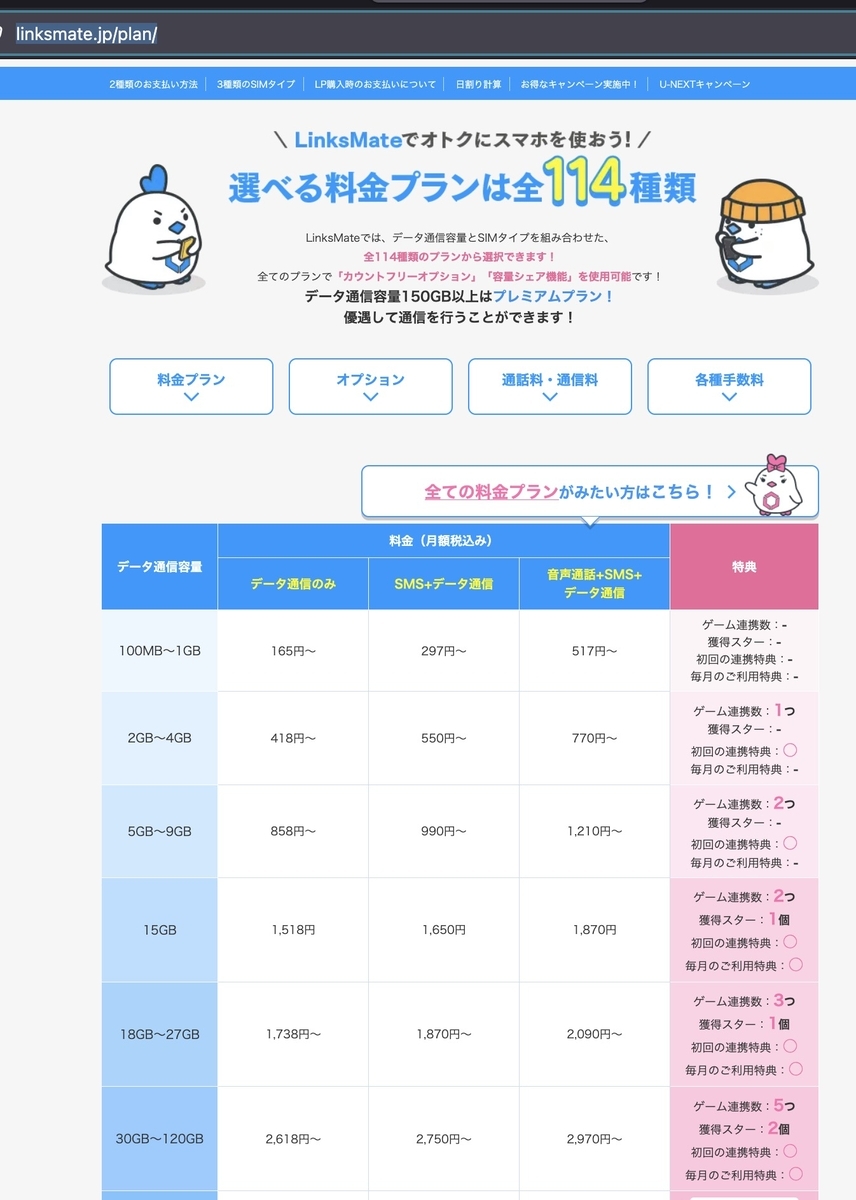Open the U-NEXTキャンペーン link

click(704, 84)
